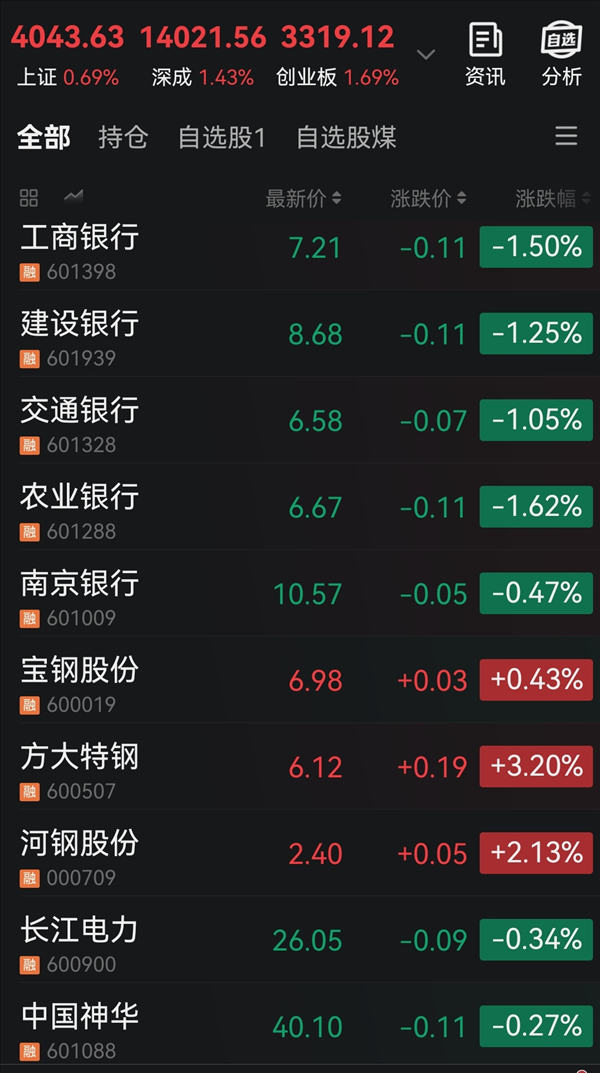The image size is (600, 1073).
Task: Toggle the mini trend chart view
Action: coord(73,197)
